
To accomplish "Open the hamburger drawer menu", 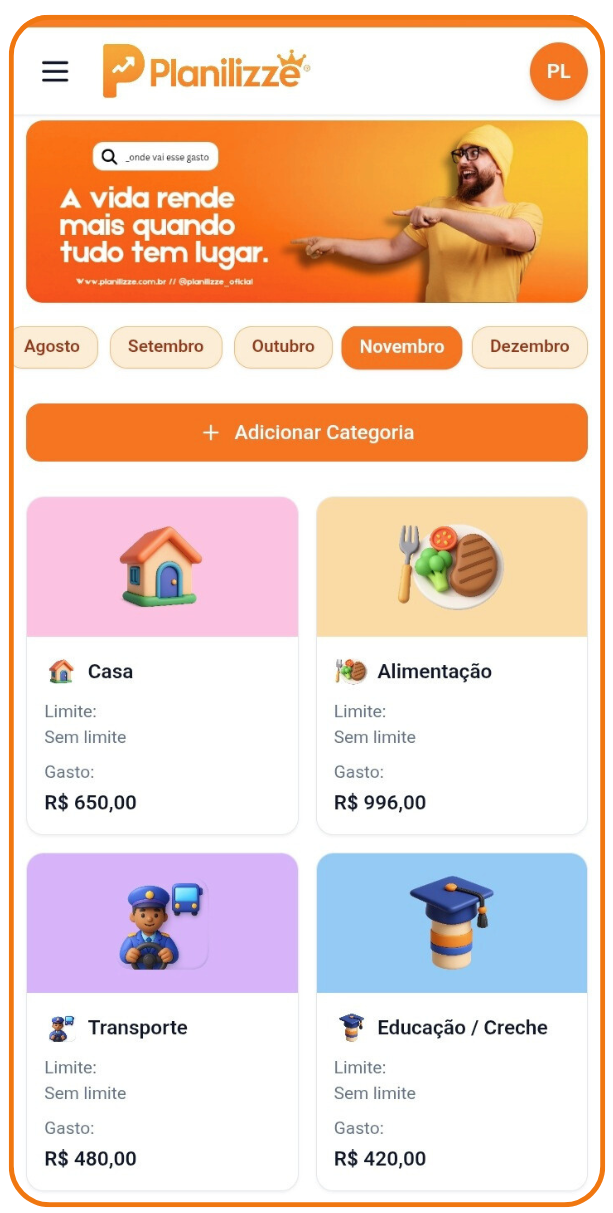I will coord(55,71).
